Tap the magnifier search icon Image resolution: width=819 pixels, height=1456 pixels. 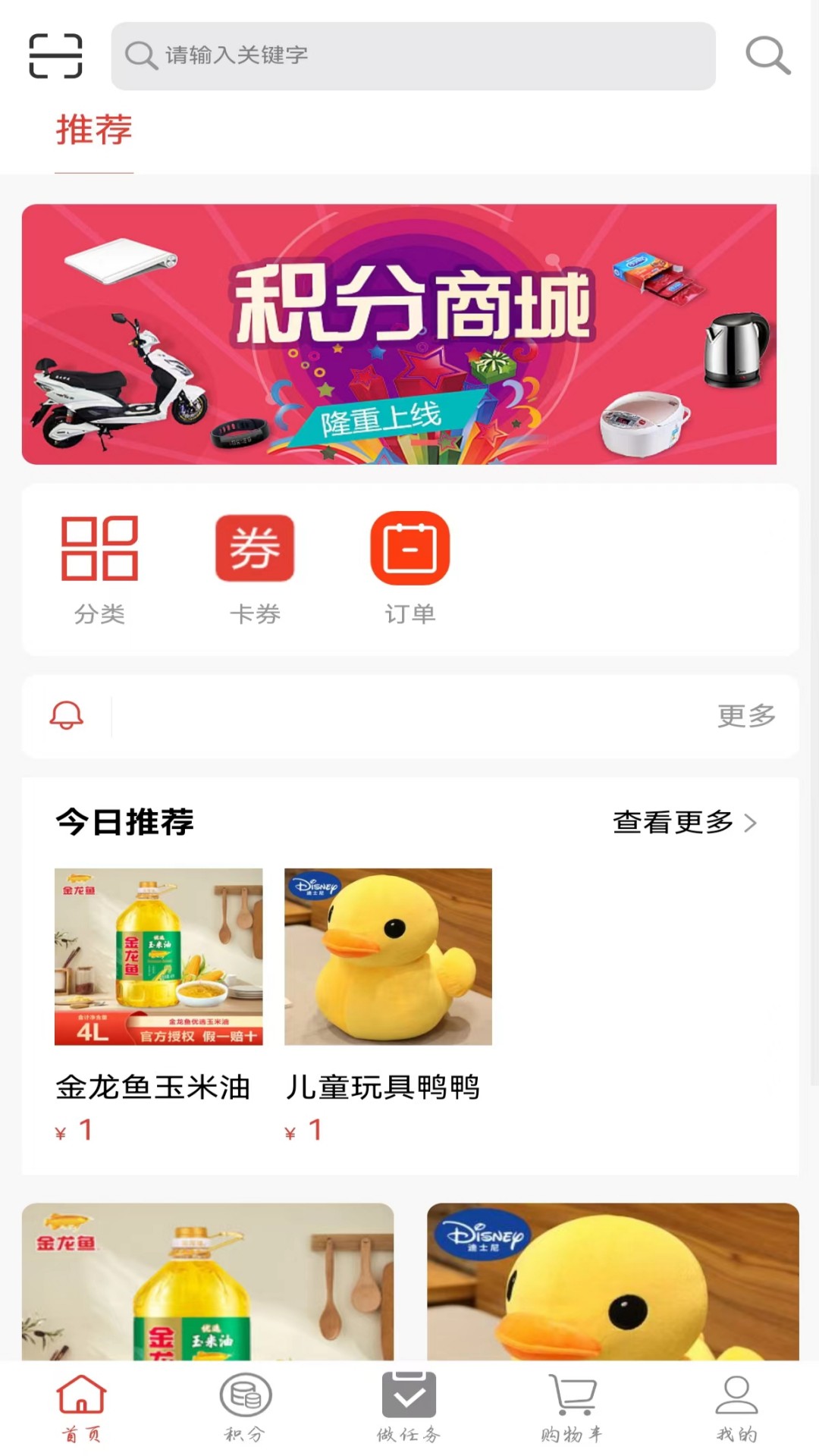(767, 55)
